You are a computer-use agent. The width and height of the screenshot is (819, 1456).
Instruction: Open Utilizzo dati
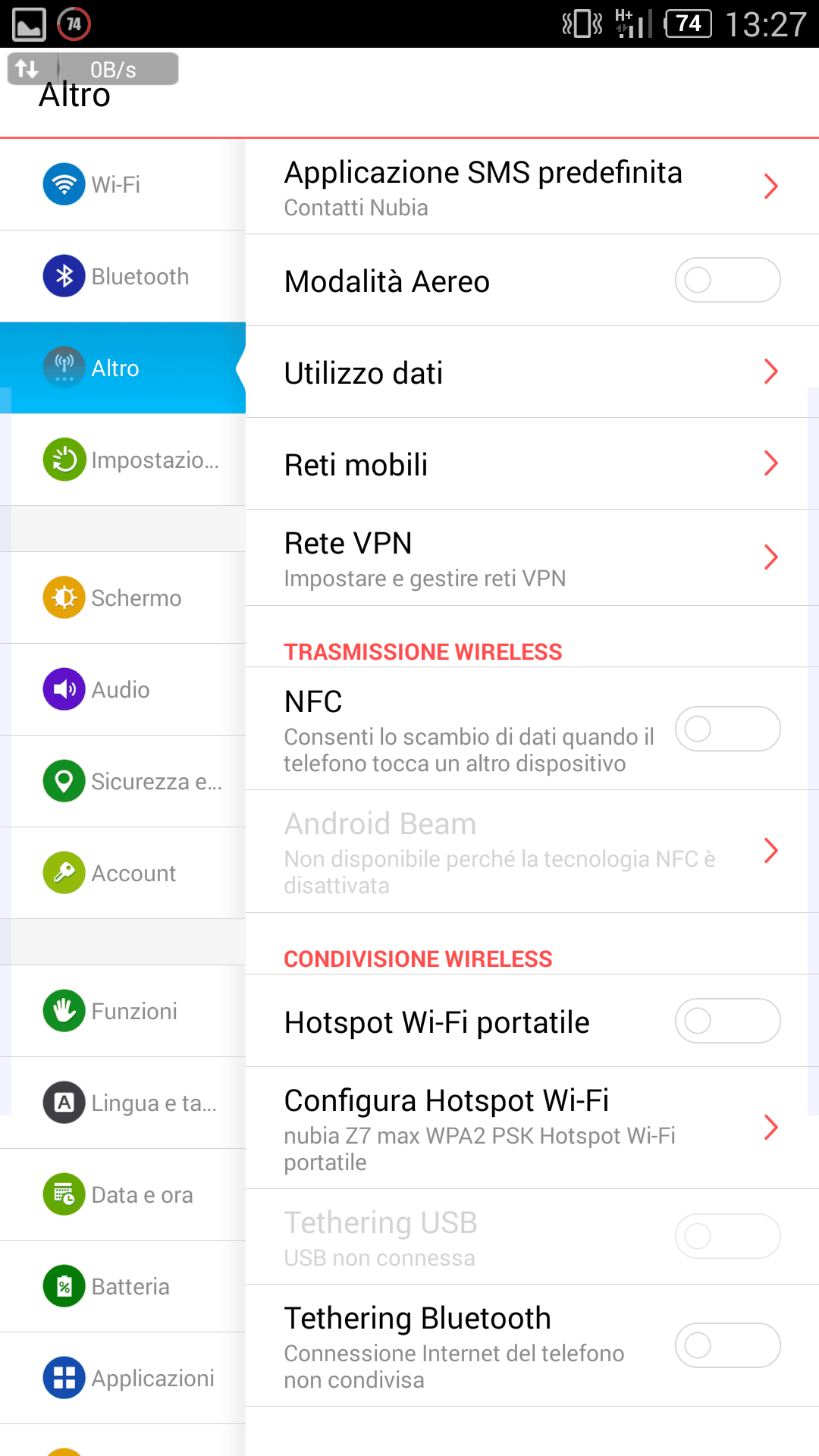[531, 372]
